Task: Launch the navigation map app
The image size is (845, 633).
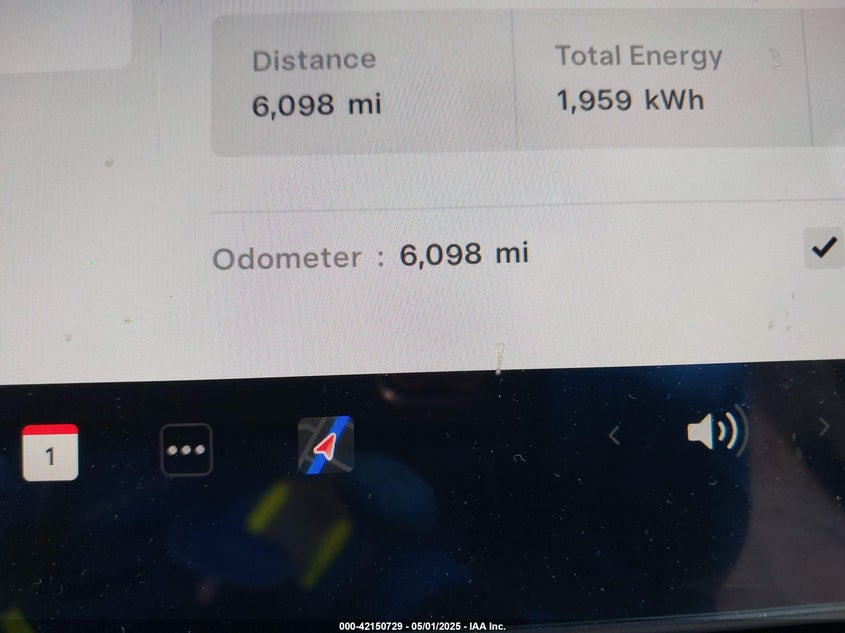Action: (326, 445)
